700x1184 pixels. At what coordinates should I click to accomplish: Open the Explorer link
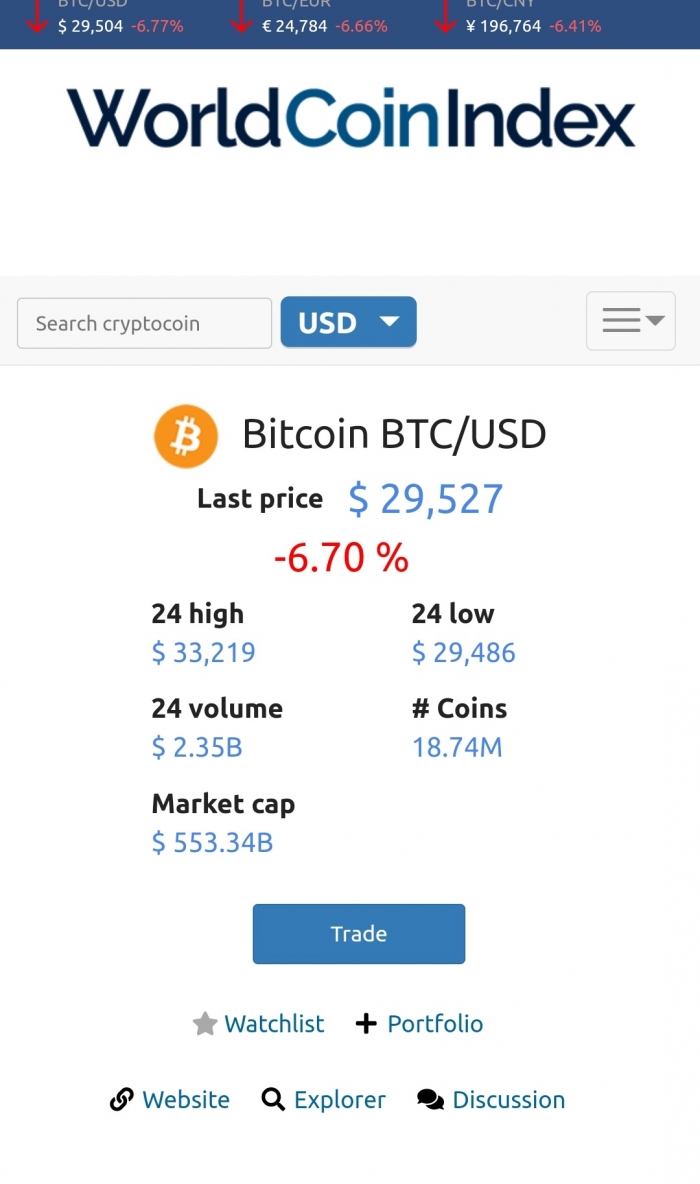pyautogui.click(x=323, y=1099)
